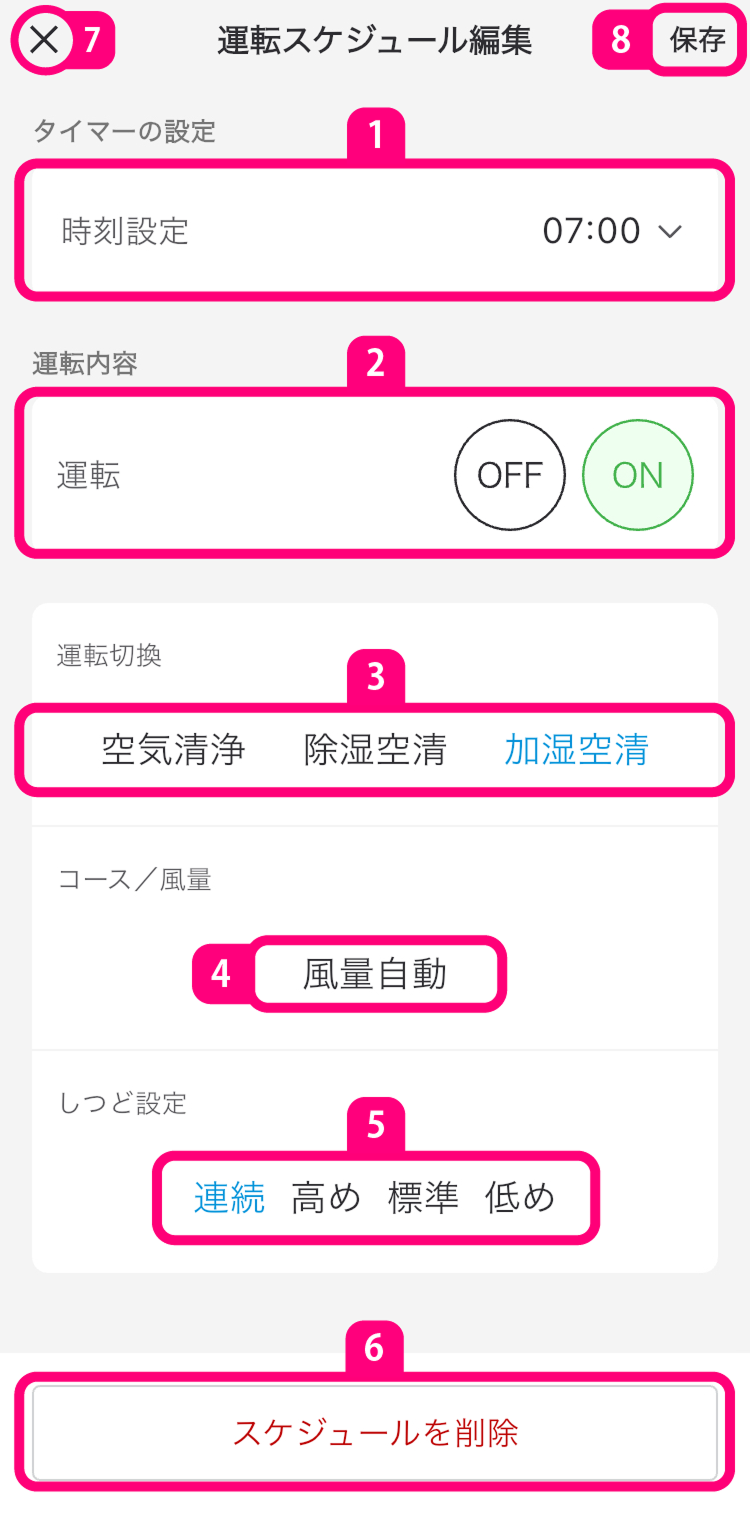Delete schedule via スケジュールを削除
The width and height of the screenshot is (750, 1530).
(375, 1432)
